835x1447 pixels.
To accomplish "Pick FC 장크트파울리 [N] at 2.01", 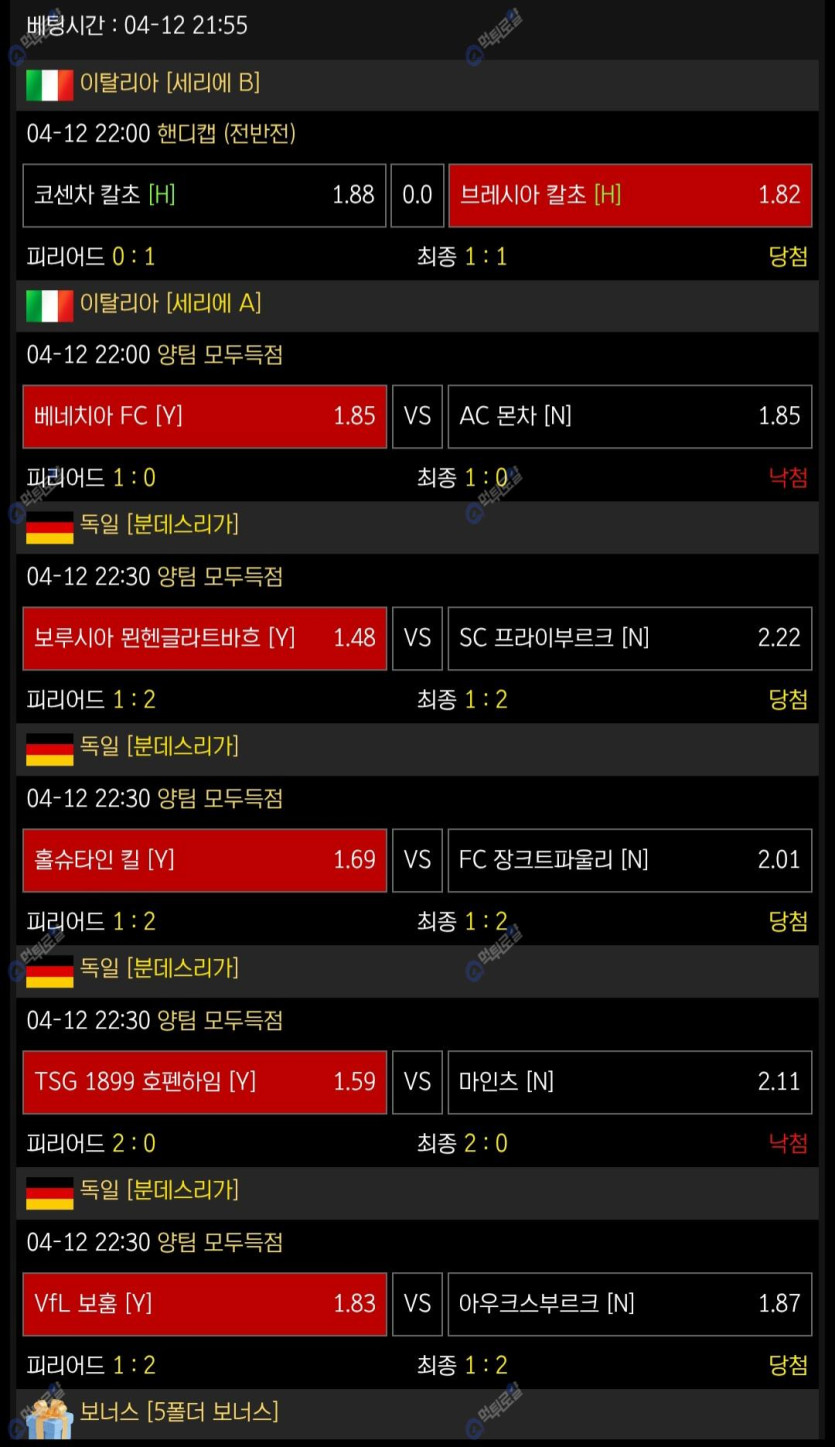I will tap(630, 860).
